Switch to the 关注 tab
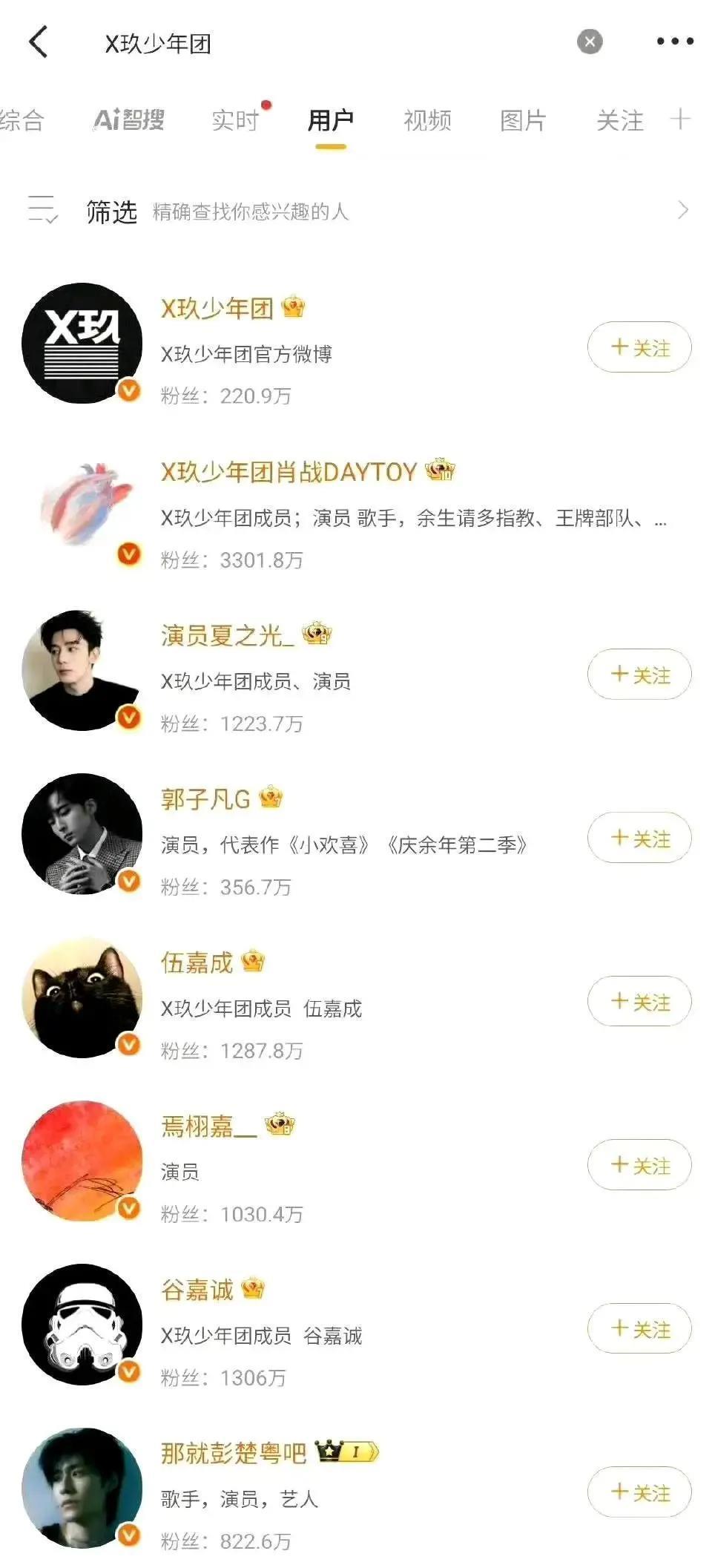The height and width of the screenshot is (1568, 712). tap(620, 120)
